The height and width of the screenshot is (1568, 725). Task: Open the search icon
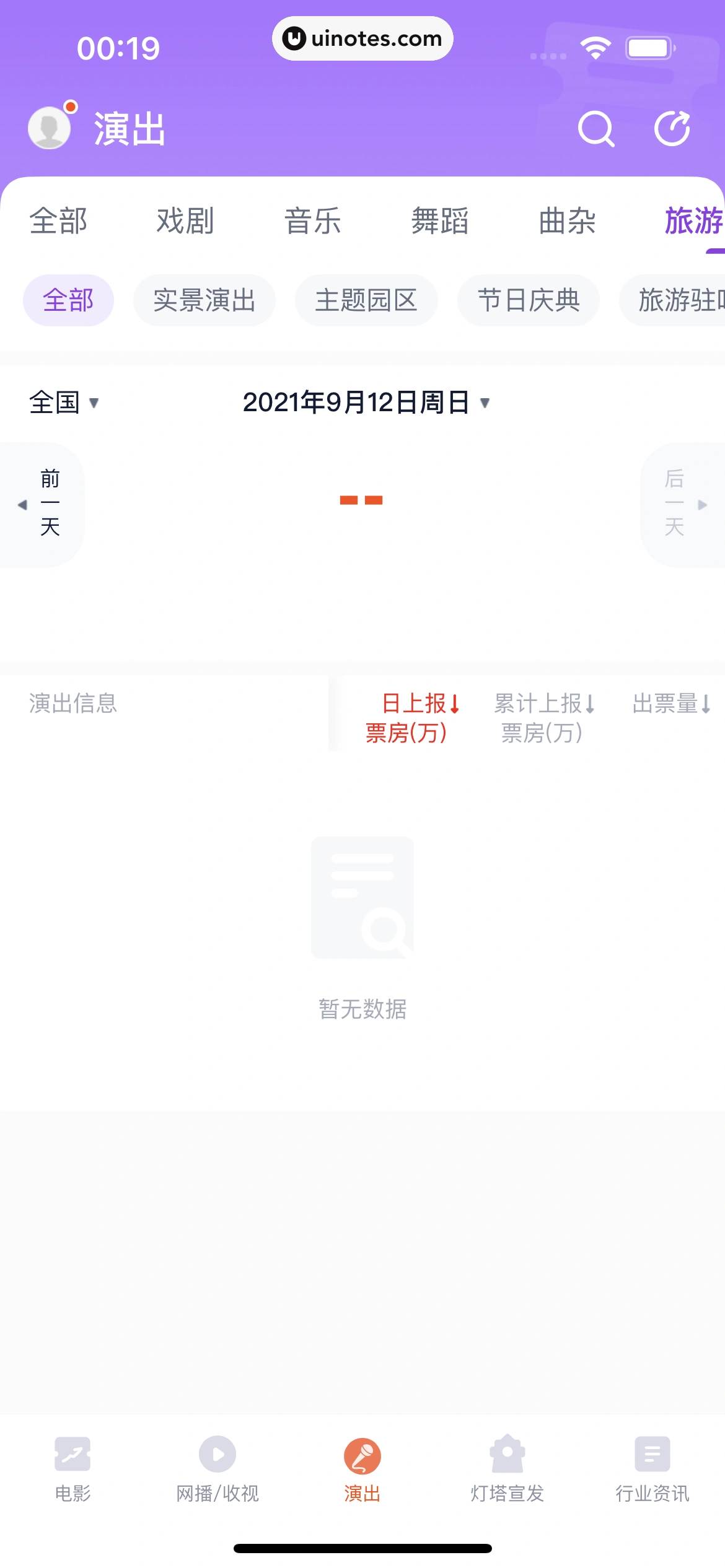point(595,129)
